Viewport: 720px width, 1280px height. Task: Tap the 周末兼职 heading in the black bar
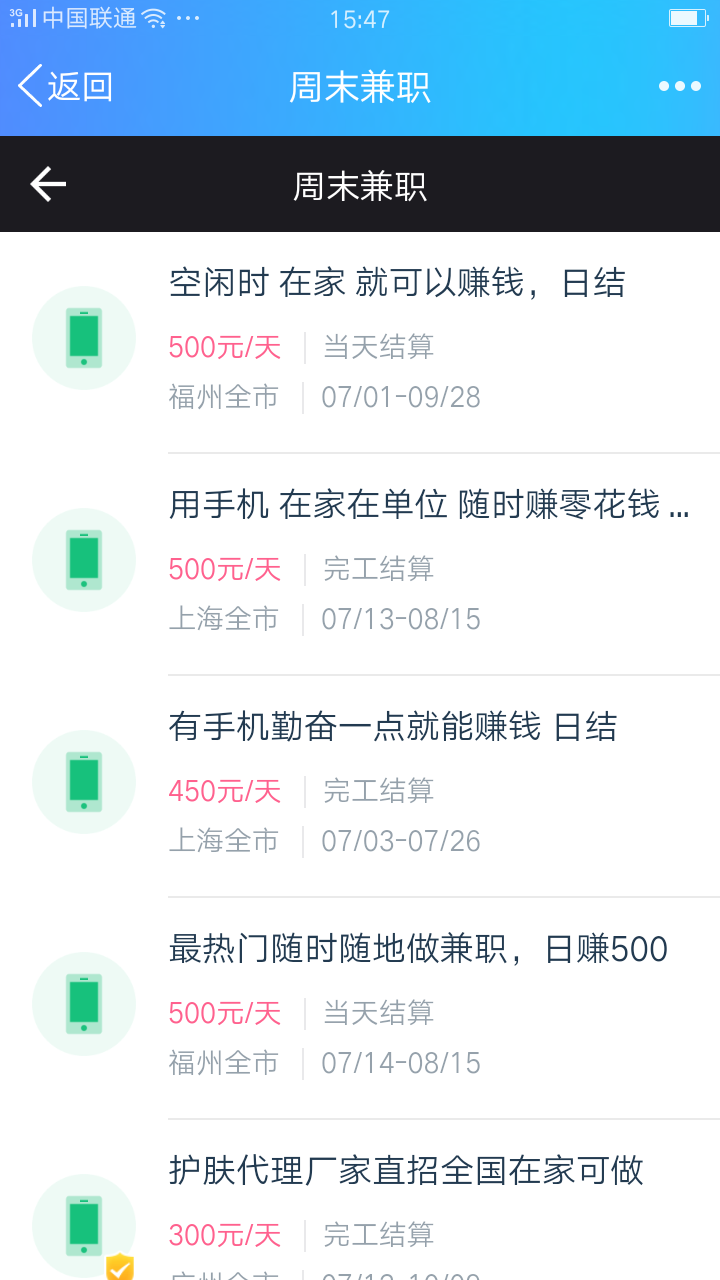point(360,184)
